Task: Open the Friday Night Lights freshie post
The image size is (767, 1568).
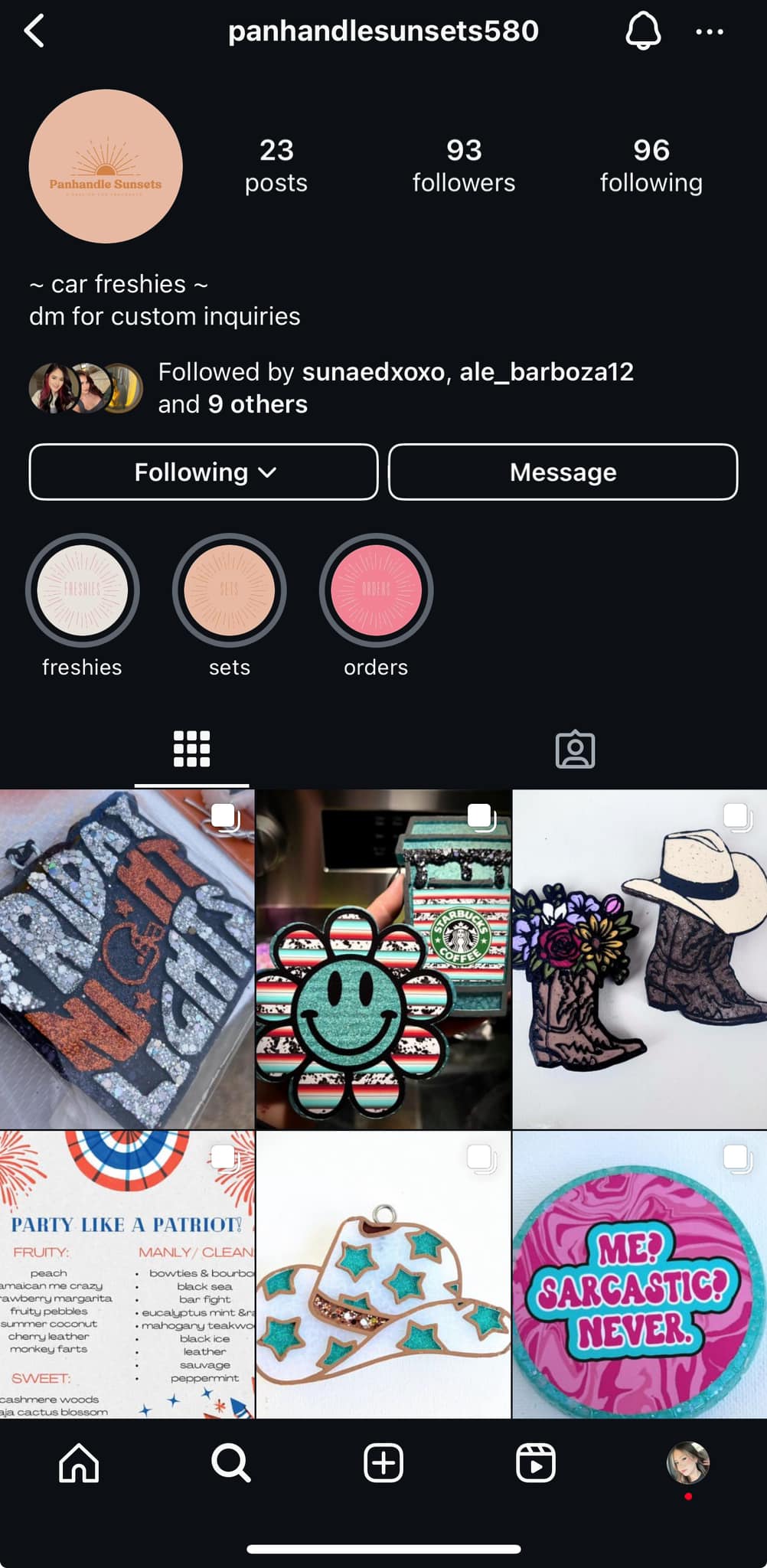Action: (126, 959)
